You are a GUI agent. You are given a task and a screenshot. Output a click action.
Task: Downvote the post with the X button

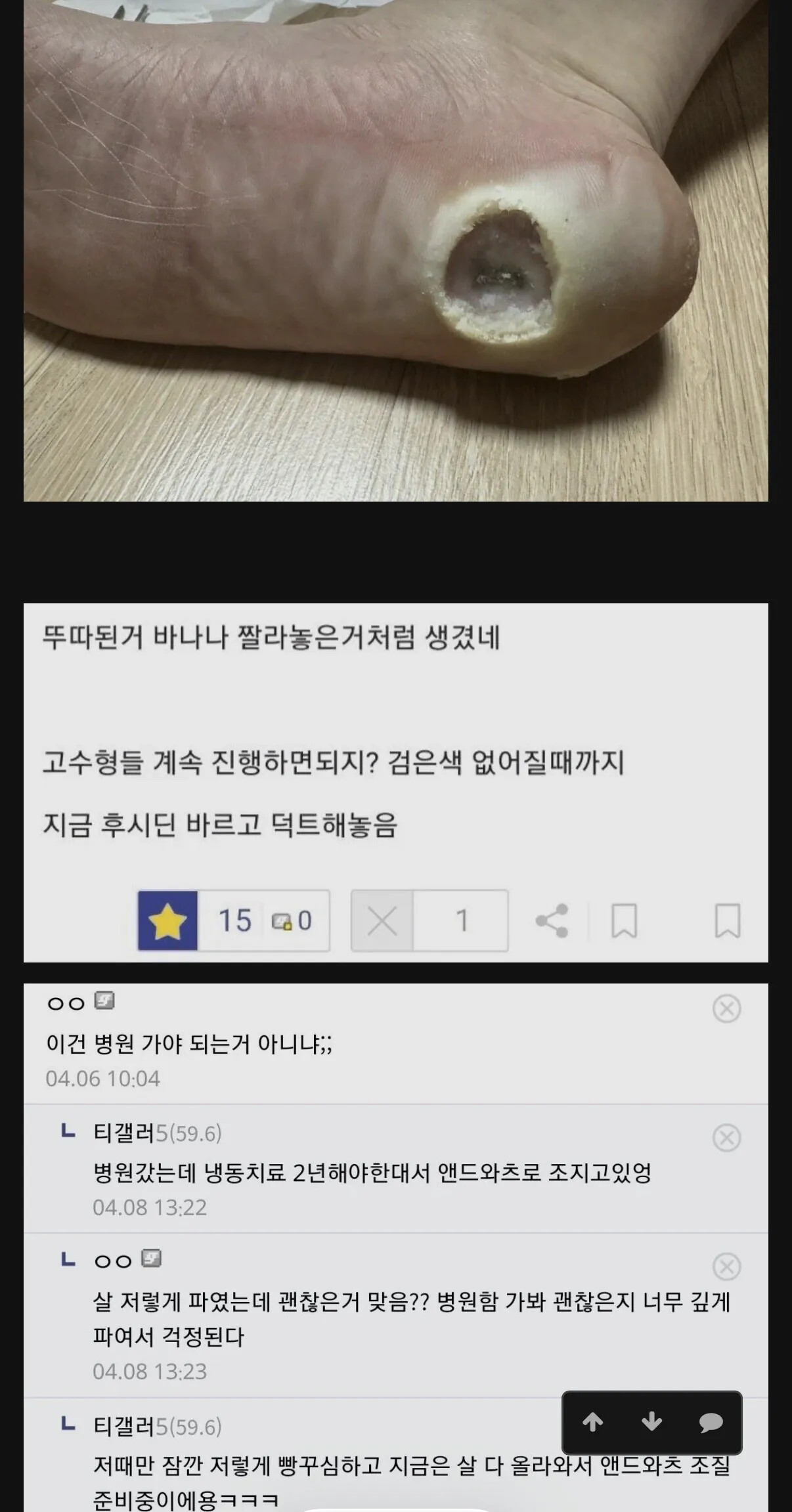[382, 920]
